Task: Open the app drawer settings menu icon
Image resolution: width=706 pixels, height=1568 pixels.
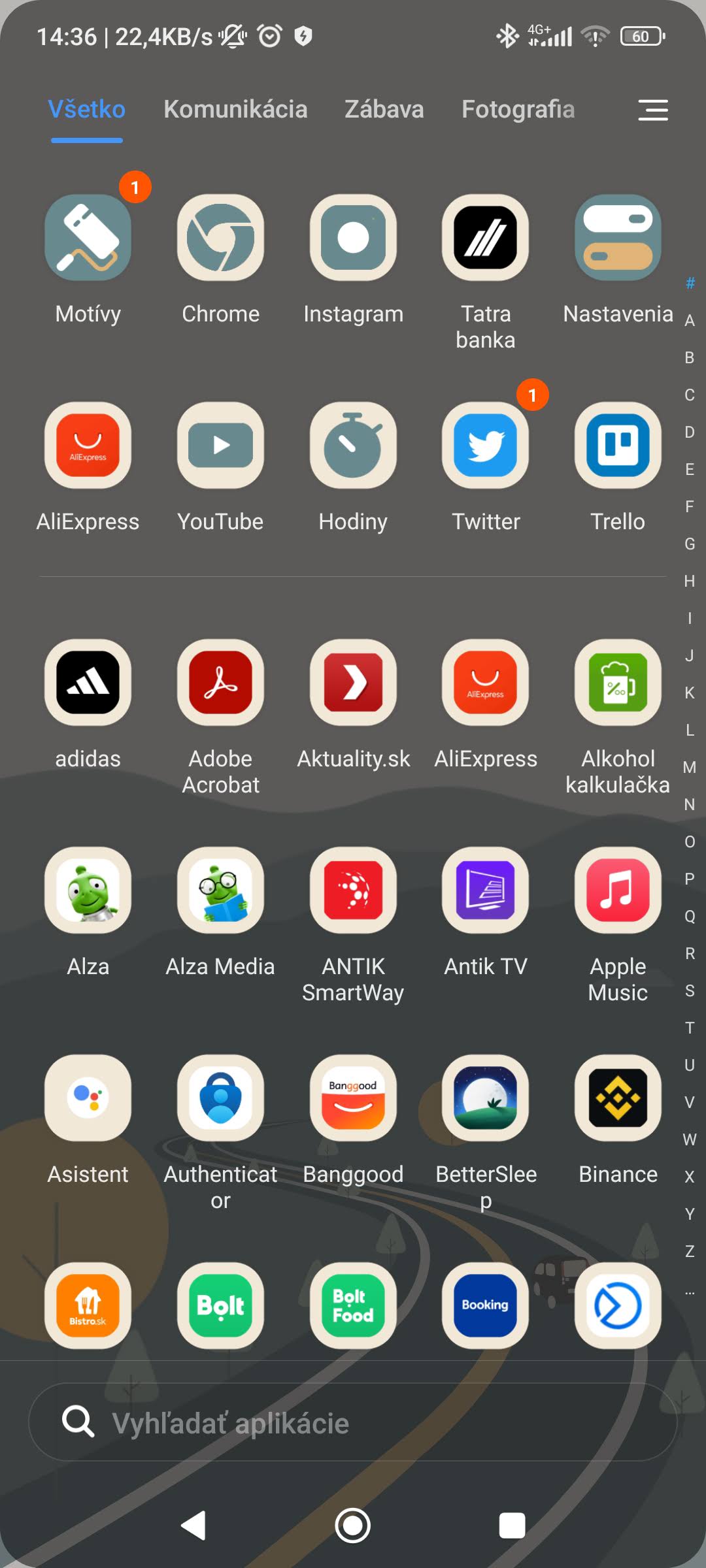Action: pyautogui.click(x=652, y=110)
